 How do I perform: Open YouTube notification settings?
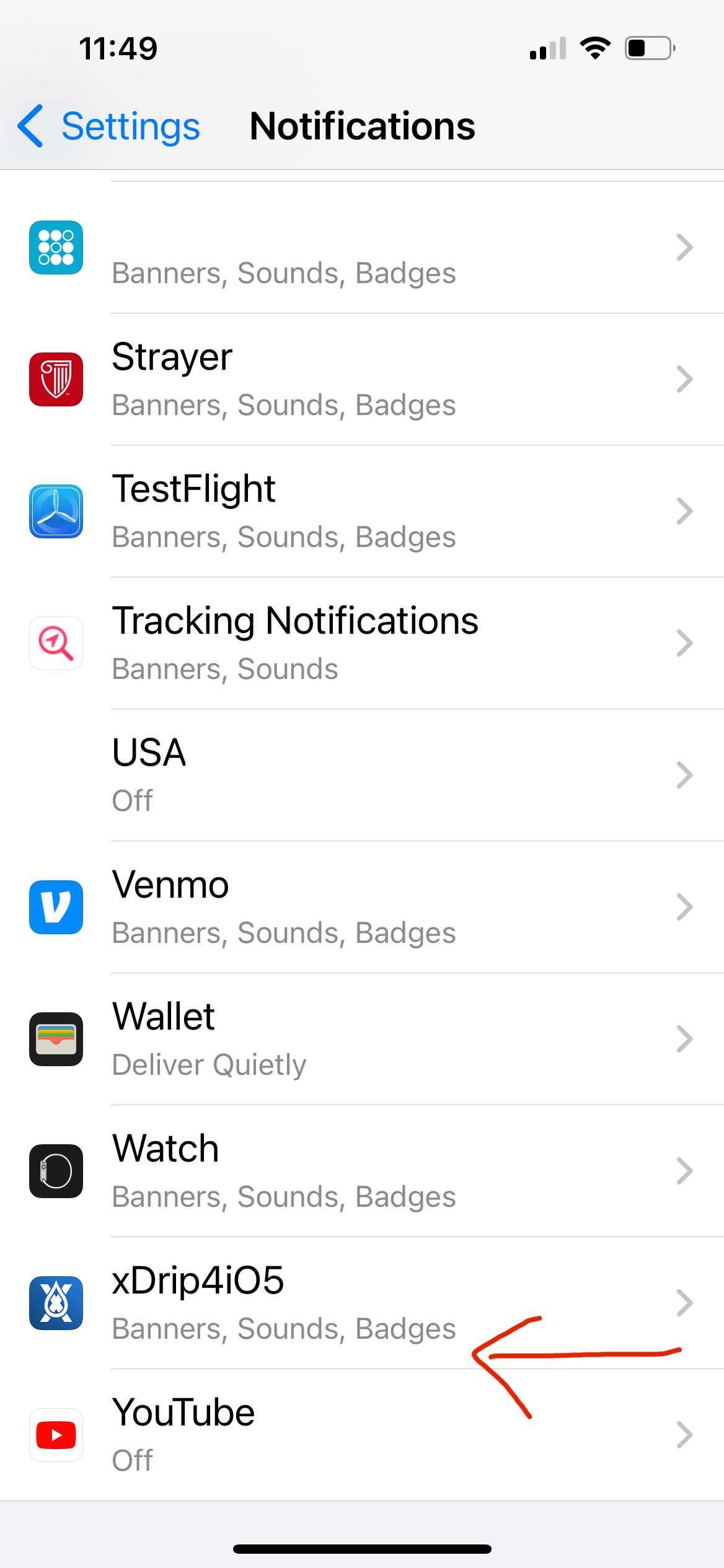(362, 1435)
